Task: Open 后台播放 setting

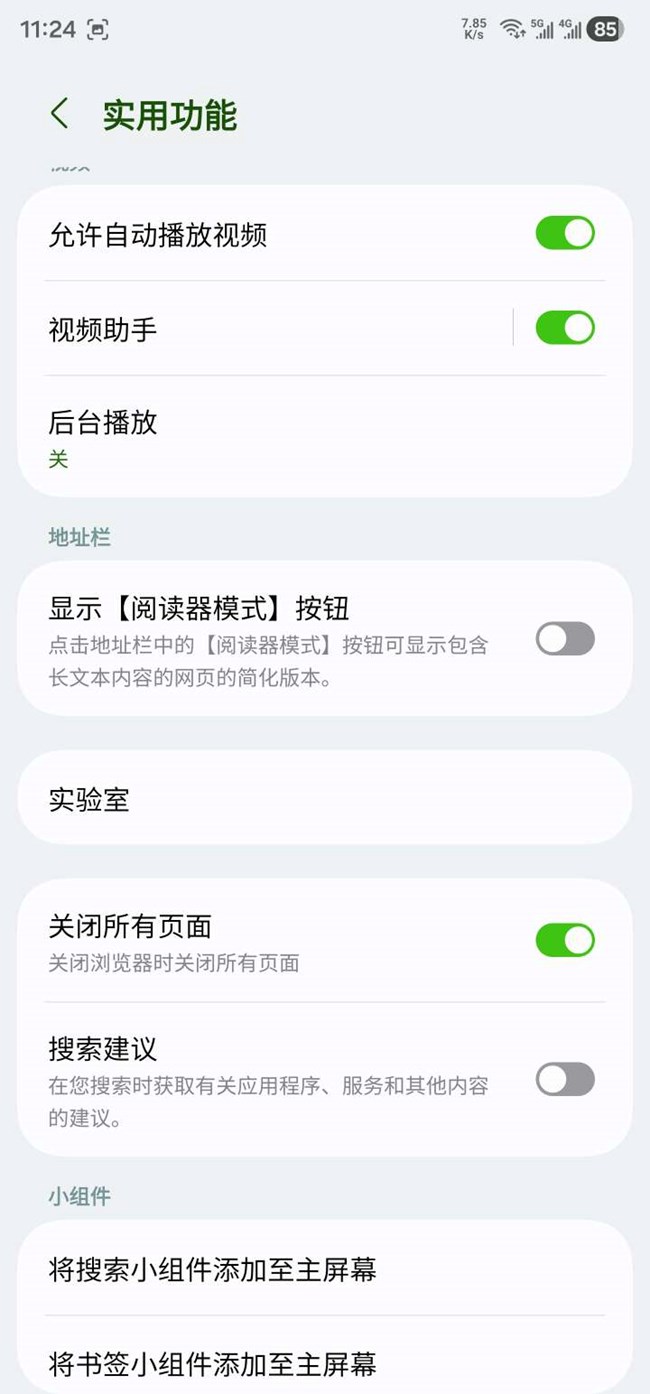Action: pyautogui.click(x=325, y=436)
